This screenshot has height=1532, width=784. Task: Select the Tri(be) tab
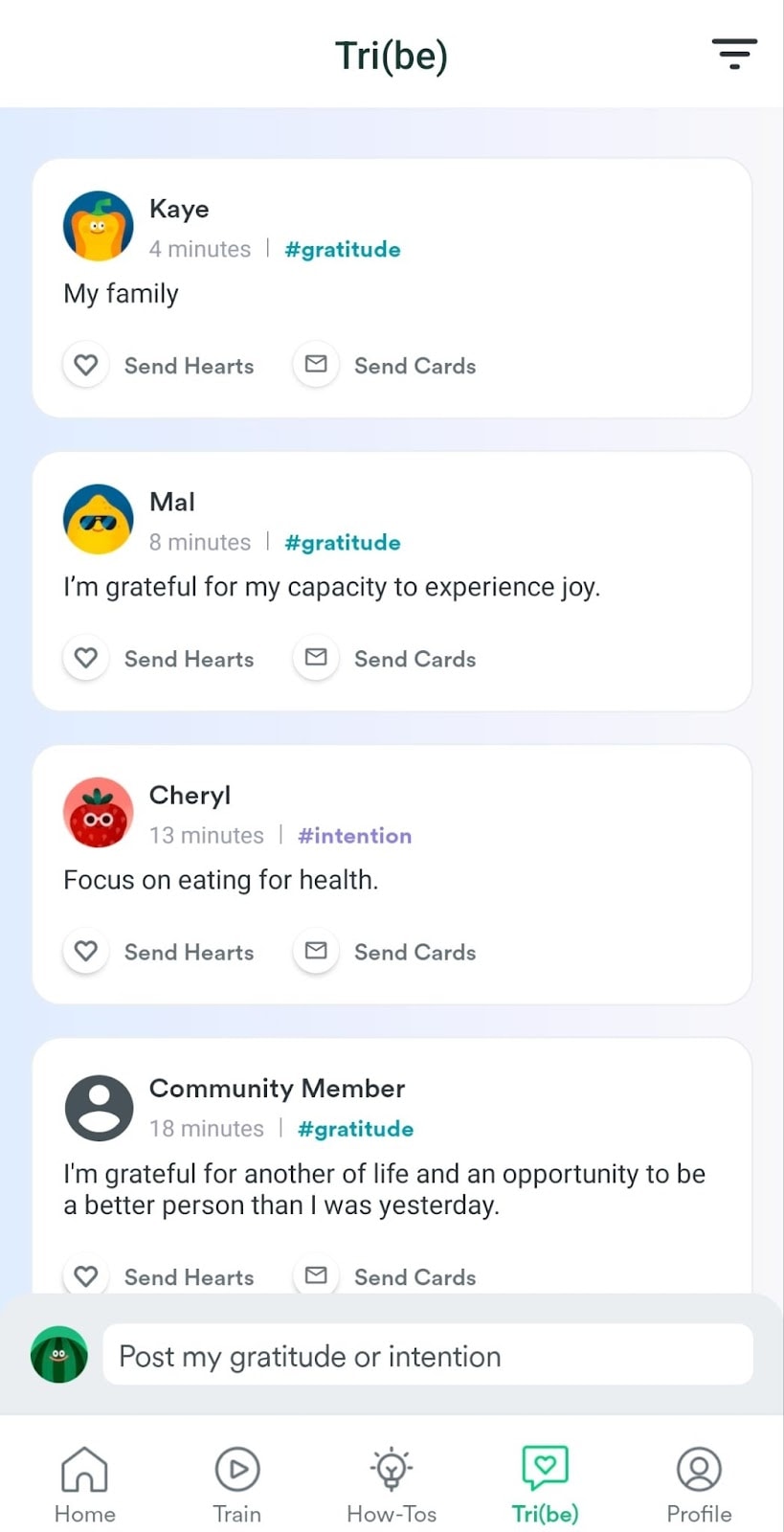545,1483
